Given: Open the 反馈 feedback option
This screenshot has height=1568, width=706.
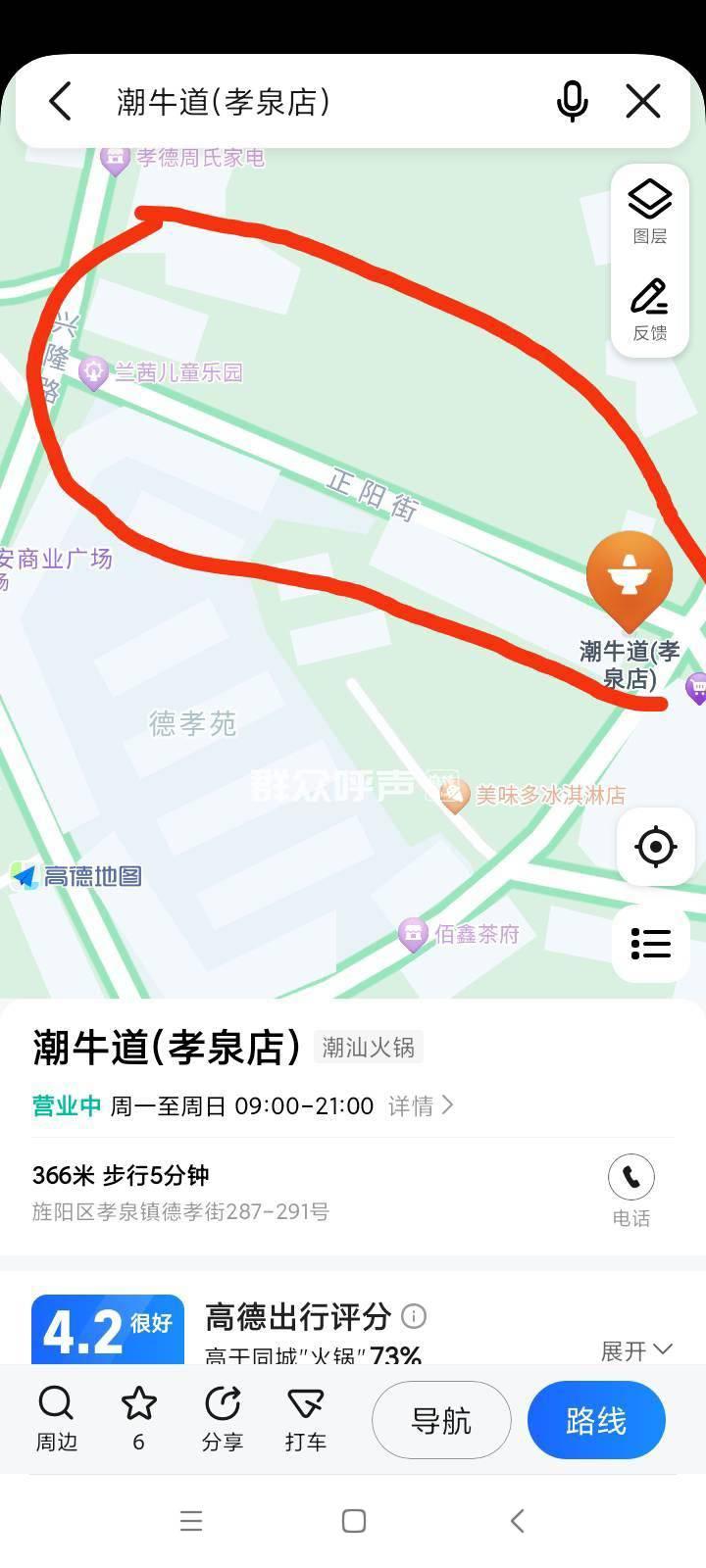Looking at the screenshot, I should (x=649, y=309).
